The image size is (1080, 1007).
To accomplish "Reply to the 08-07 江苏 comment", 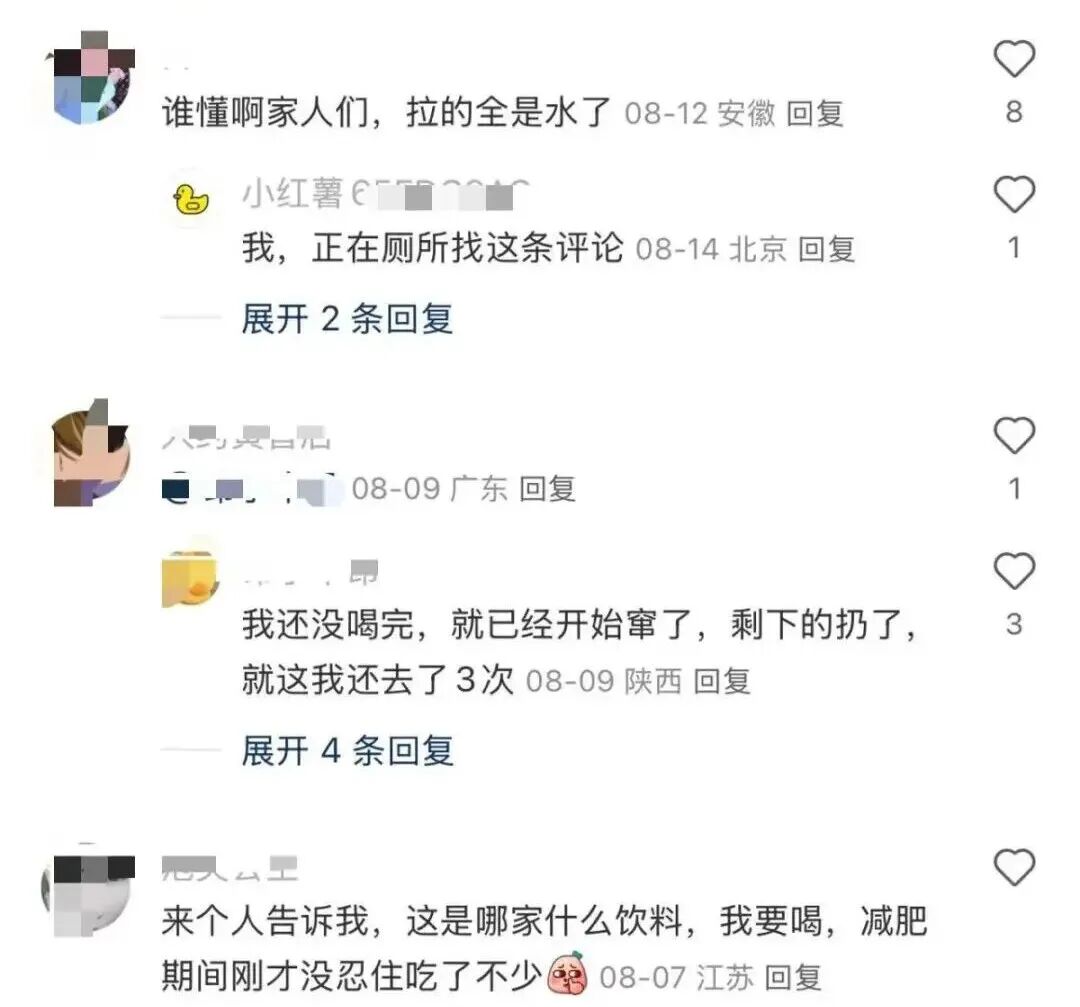I will [x=793, y=976].
